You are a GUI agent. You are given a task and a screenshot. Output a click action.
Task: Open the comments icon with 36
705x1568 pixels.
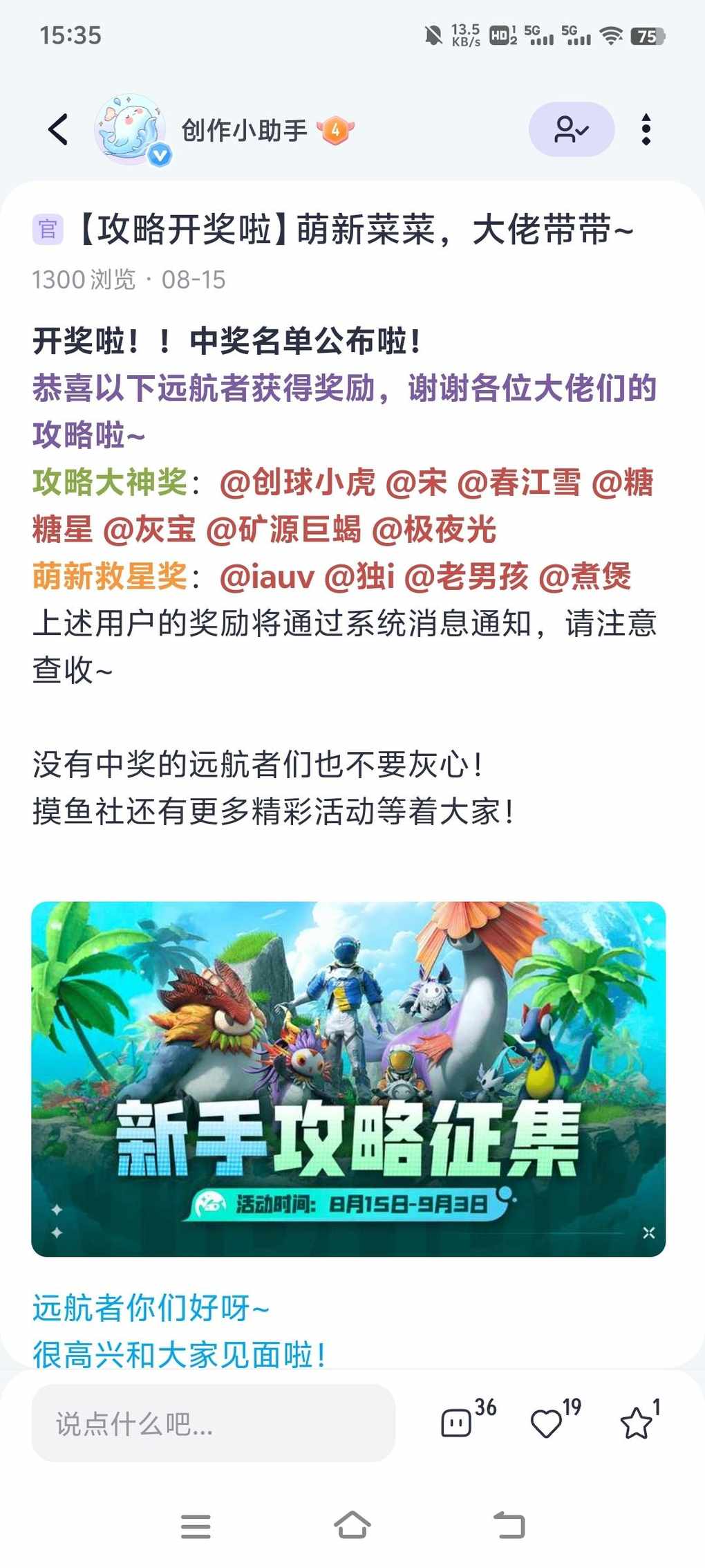[458, 1423]
